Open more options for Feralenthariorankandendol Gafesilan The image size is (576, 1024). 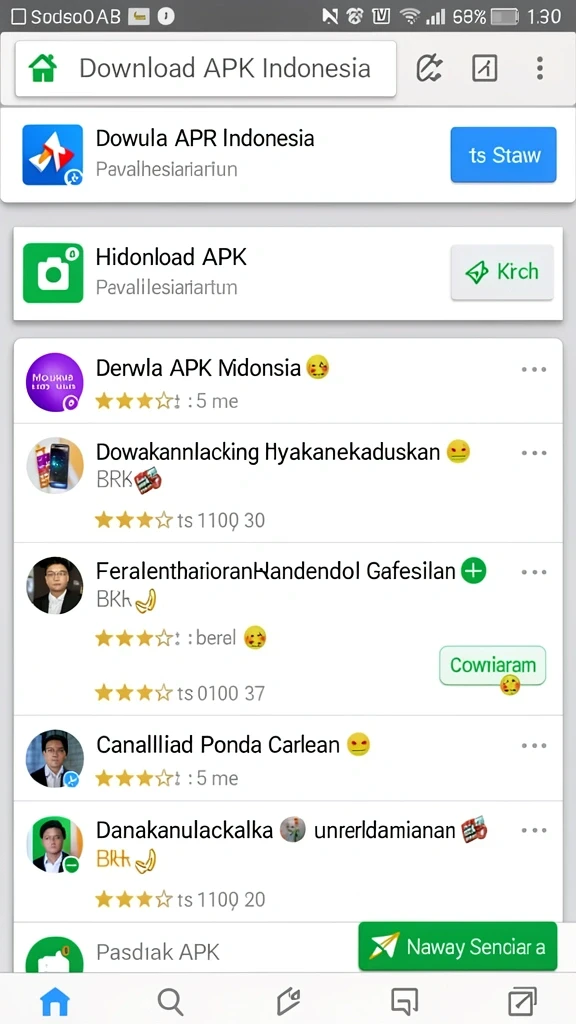(534, 572)
